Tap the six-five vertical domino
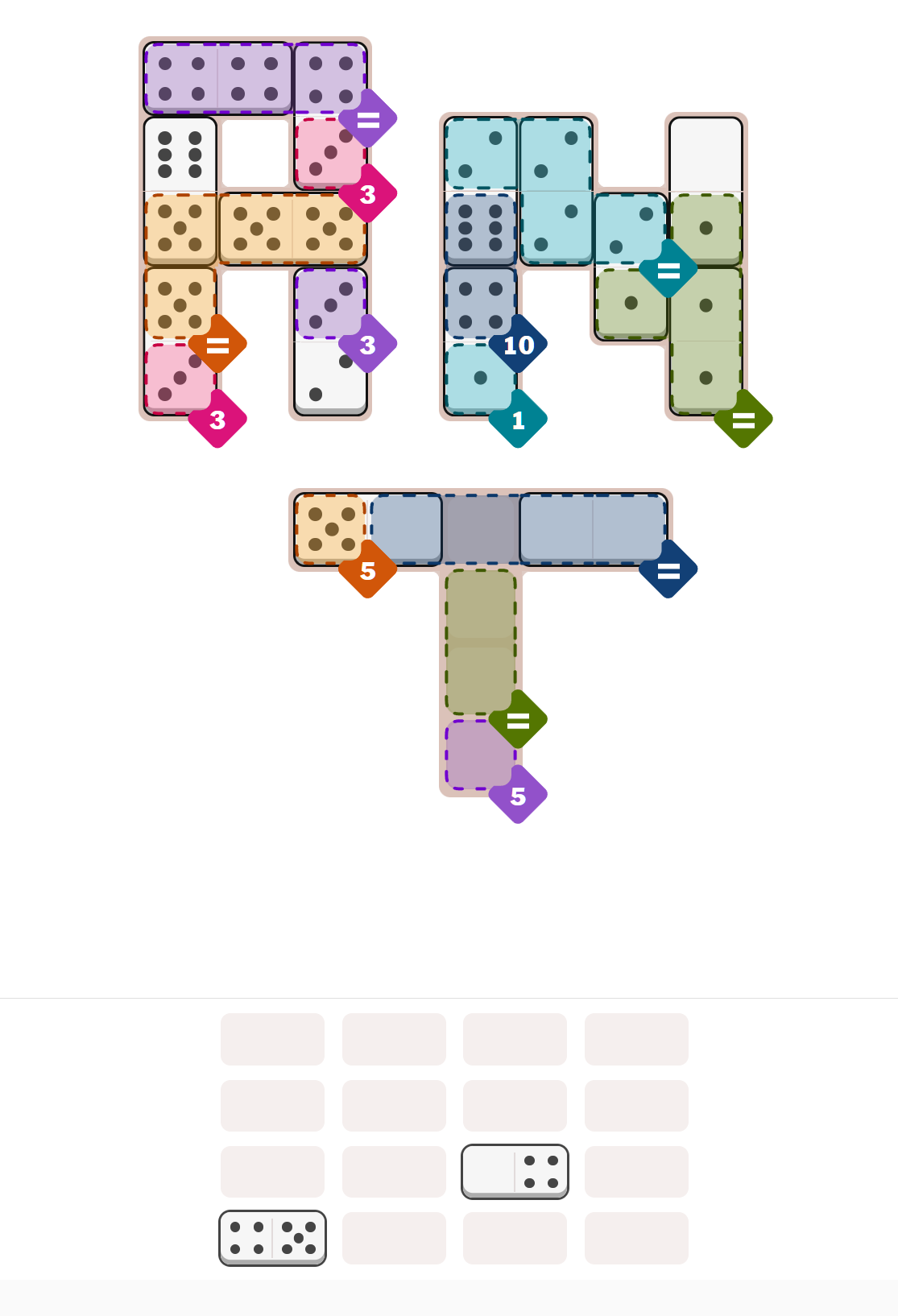 [180, 191]
